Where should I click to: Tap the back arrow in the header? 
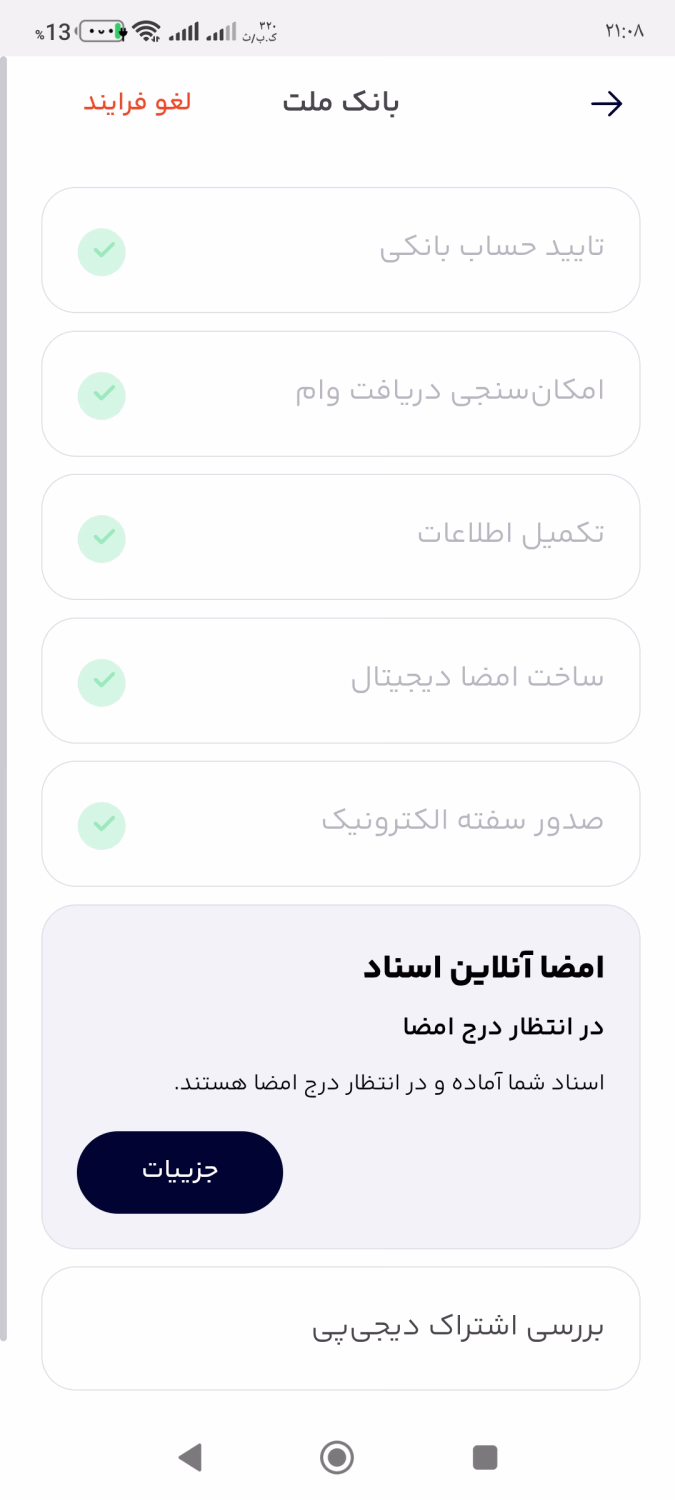pyautogui.click(x=606, y=104)
